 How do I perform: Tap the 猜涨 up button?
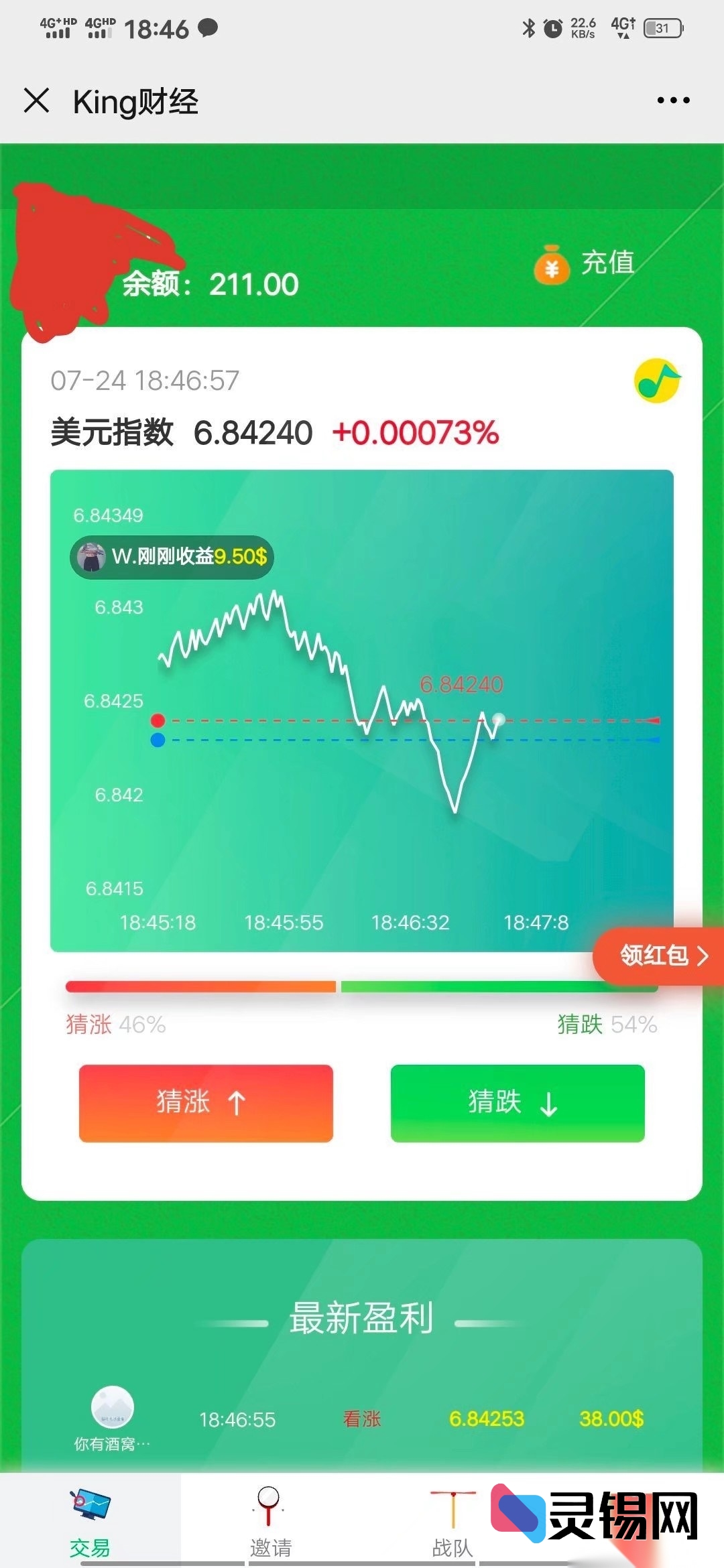point(206,1103)
